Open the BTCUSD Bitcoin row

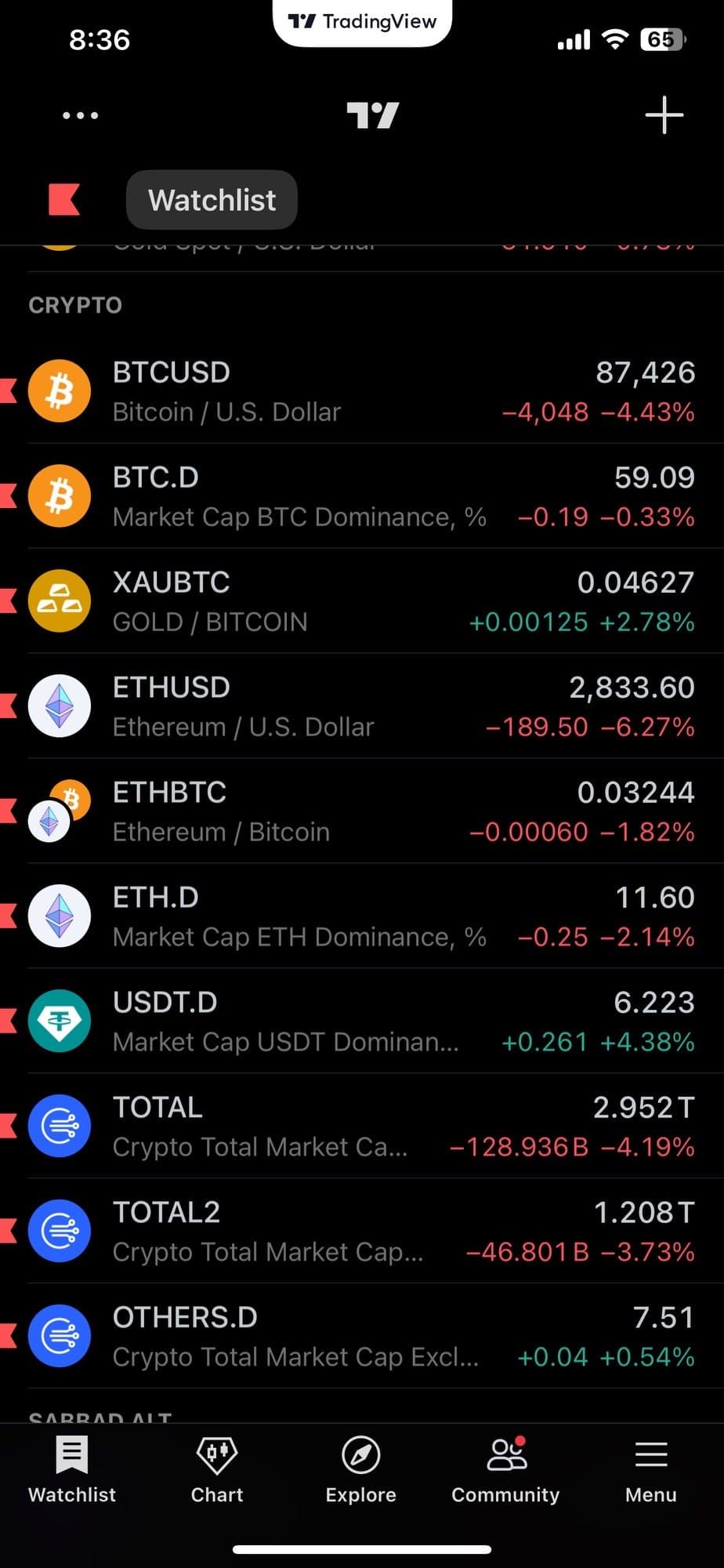coord(360,391)
